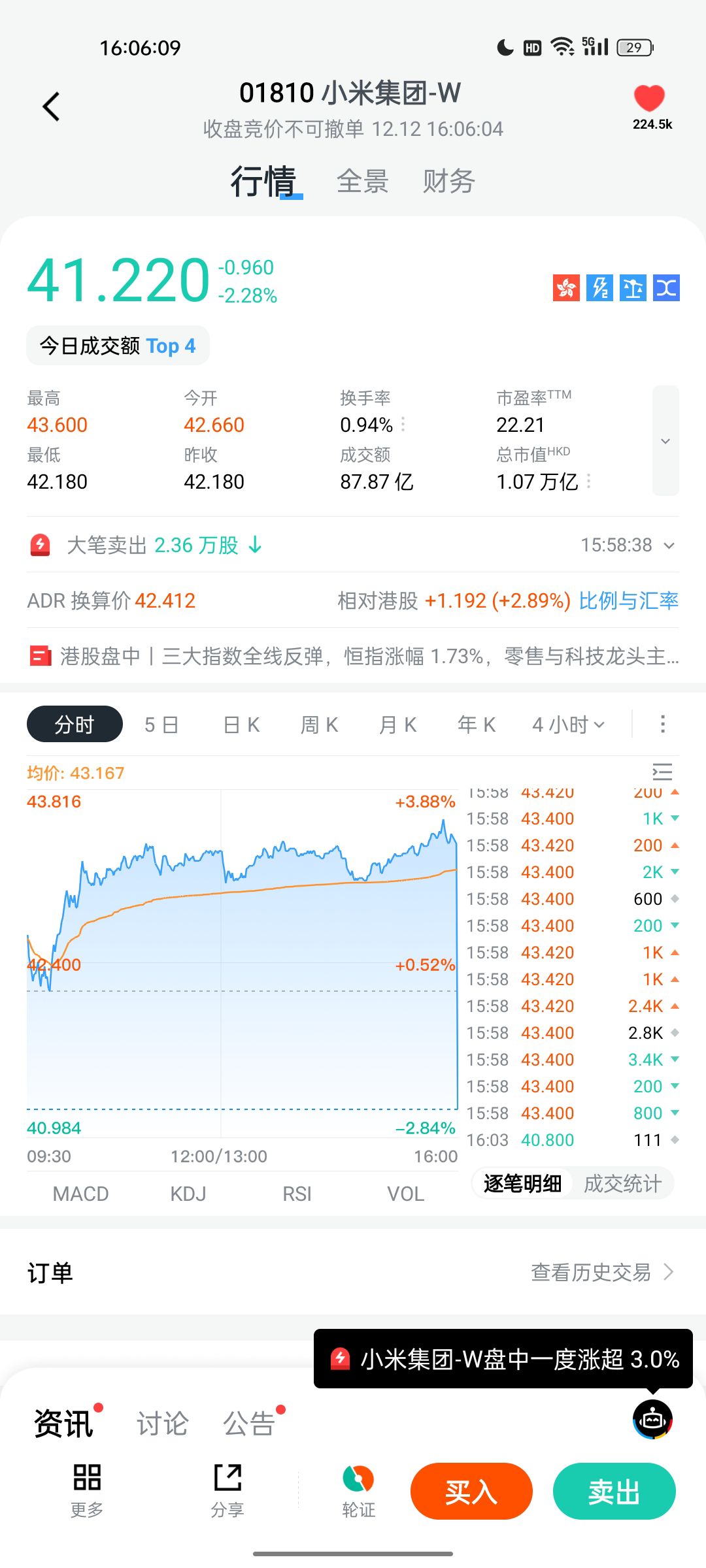Screen dimensions: 706x1568
Task: Open the robot assistant icon
Action: (x=652, y=1419)
